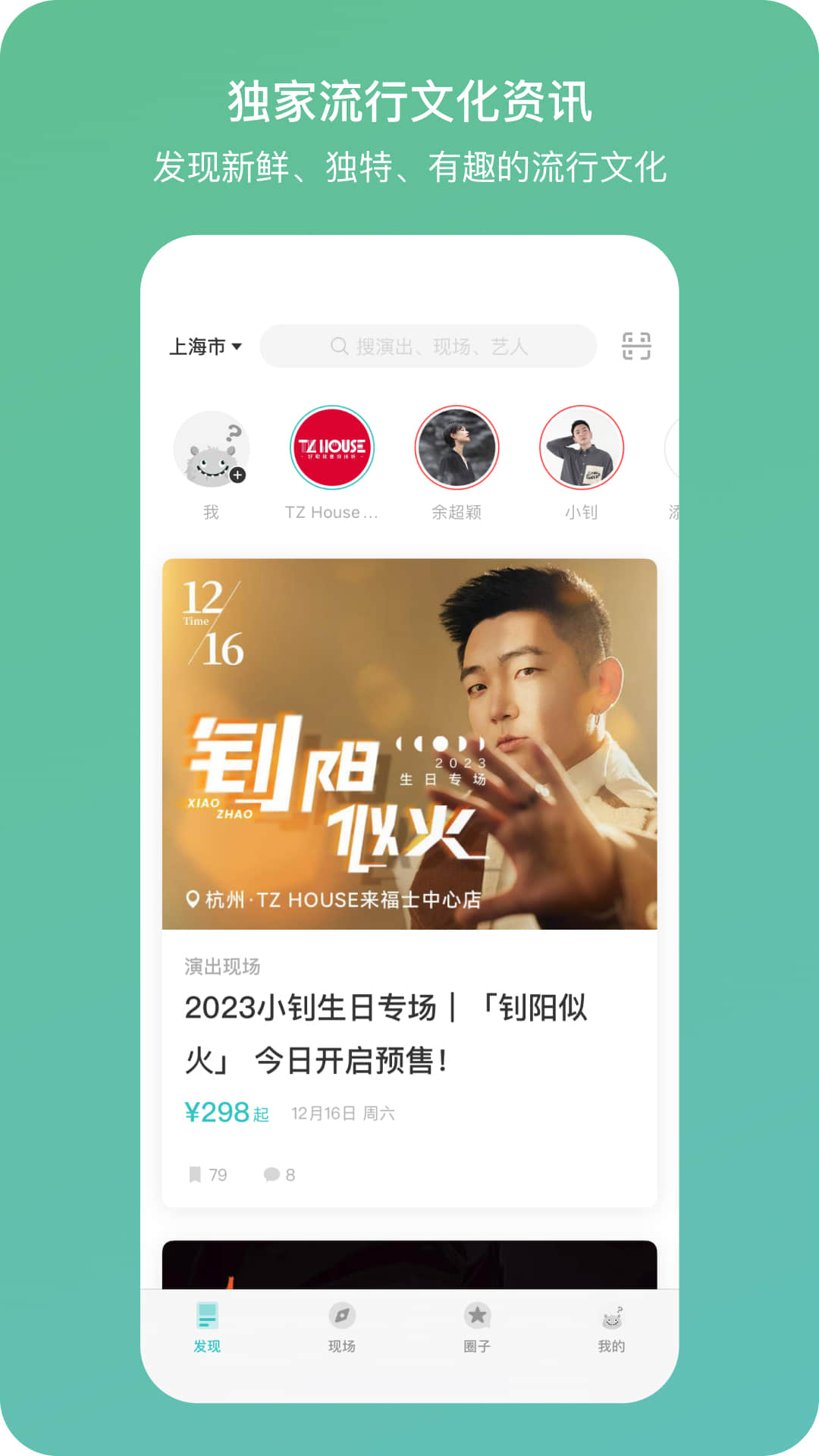This screenshot has height=1456, width=819.
Task: Tap the search bar for 演出、现场、艺人
Action: (427, 346)
